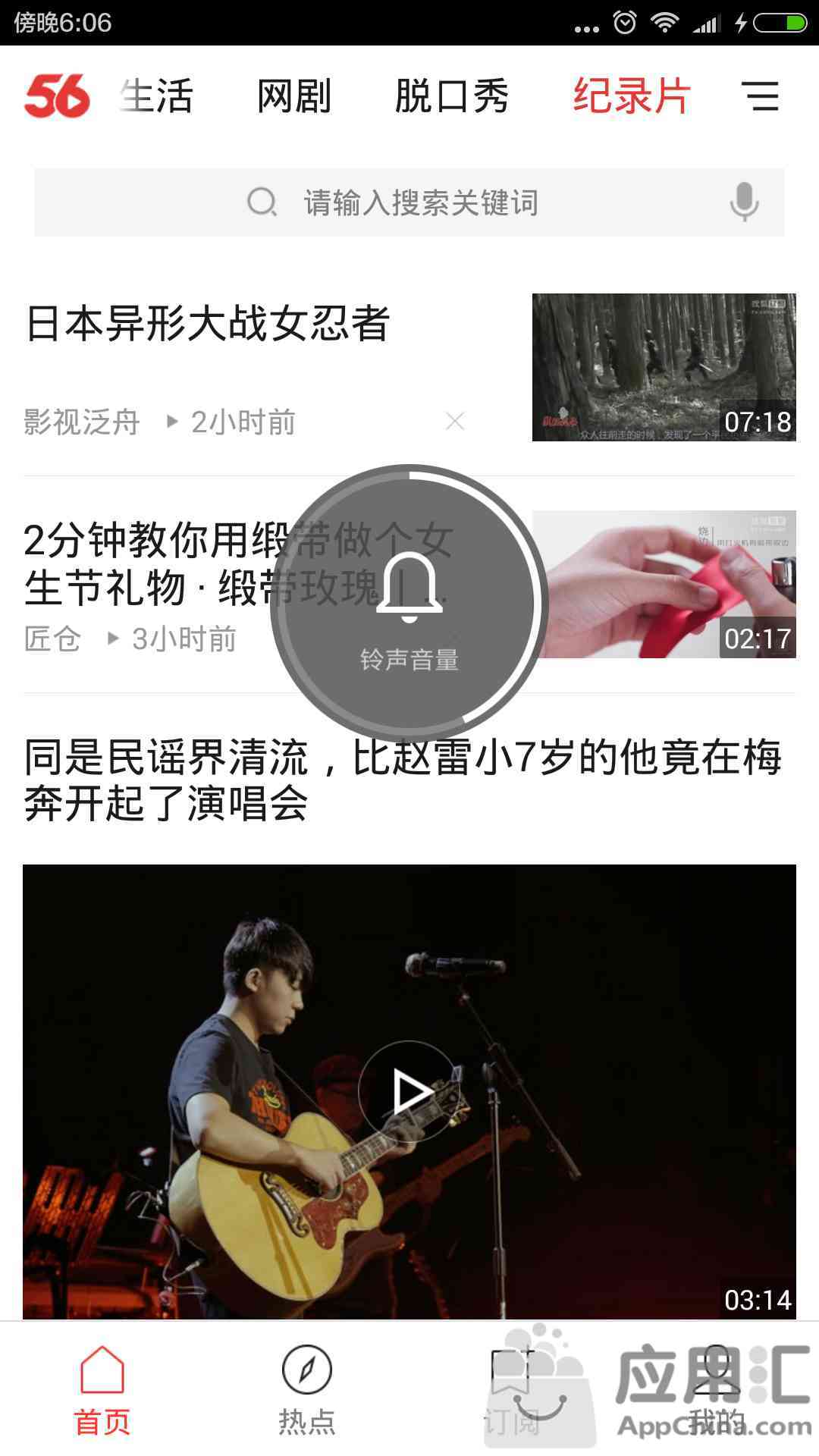Select the 脱口秀 tab

click(452, 96)
